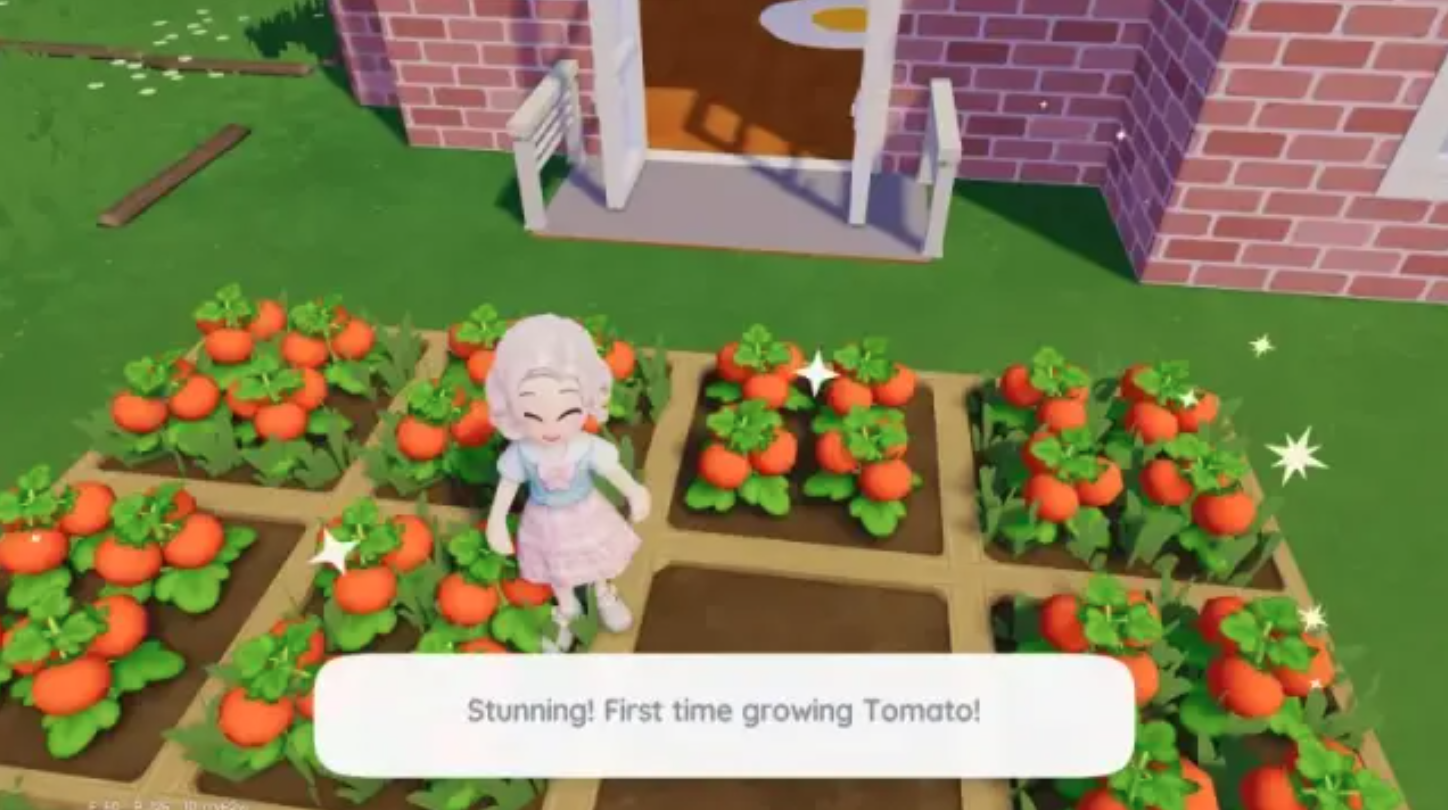
Task: Tap the 'Stunning! First time growing Tomato!' dialogue box
Action: pyautogui.click(x=724, y=714)
